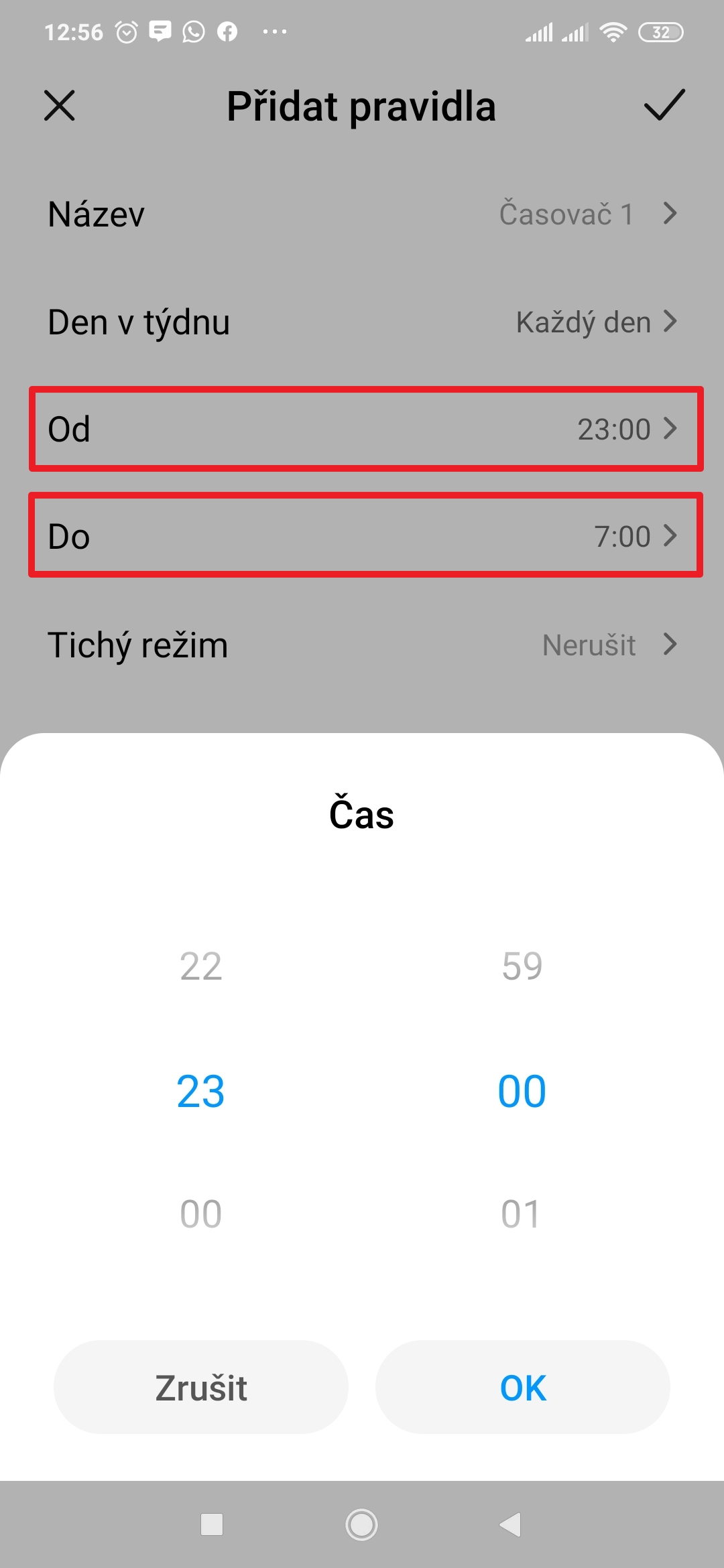Cancel the time picker with Zrušit
Viewport: 724px width, 1568px height.
click(x=201, y=1387)
